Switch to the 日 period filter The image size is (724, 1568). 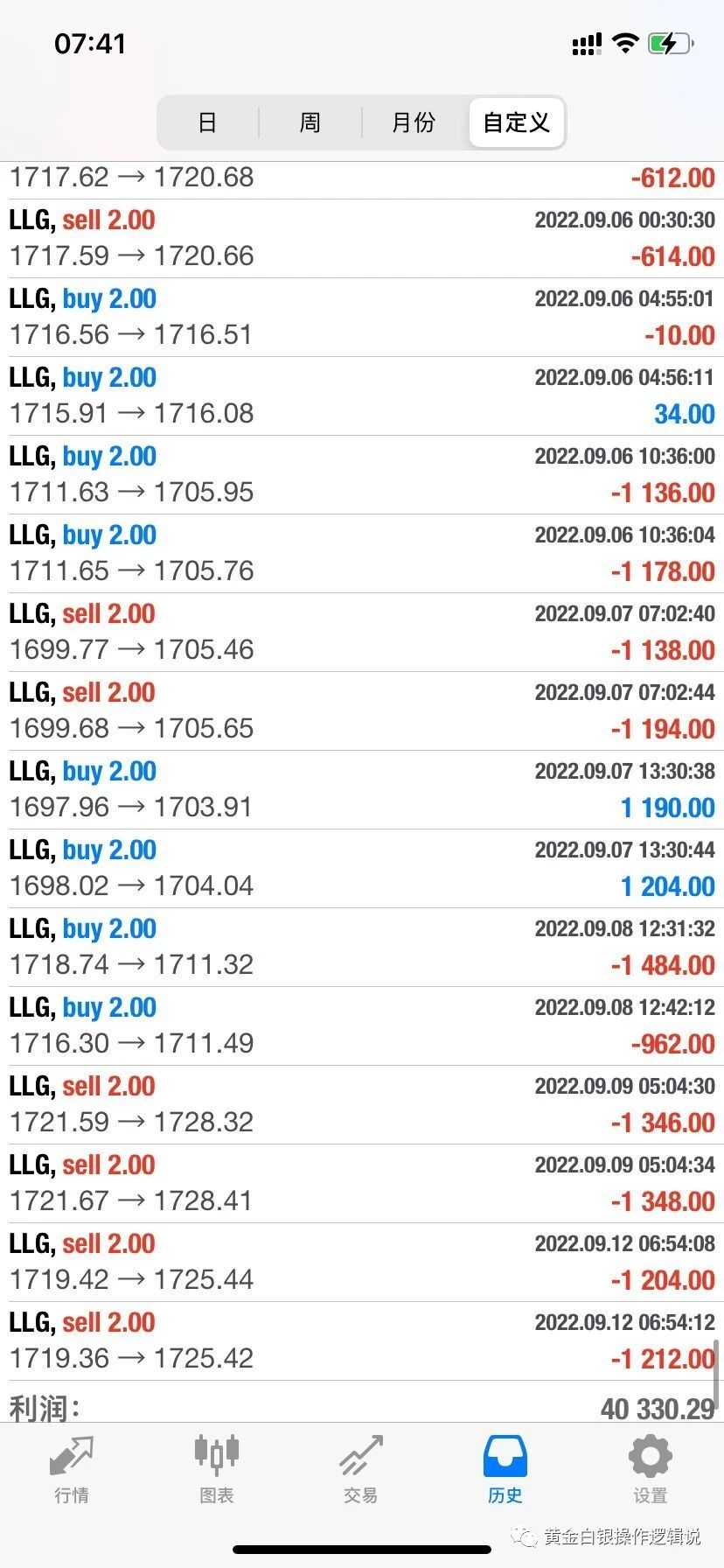(x=207, y=122)
